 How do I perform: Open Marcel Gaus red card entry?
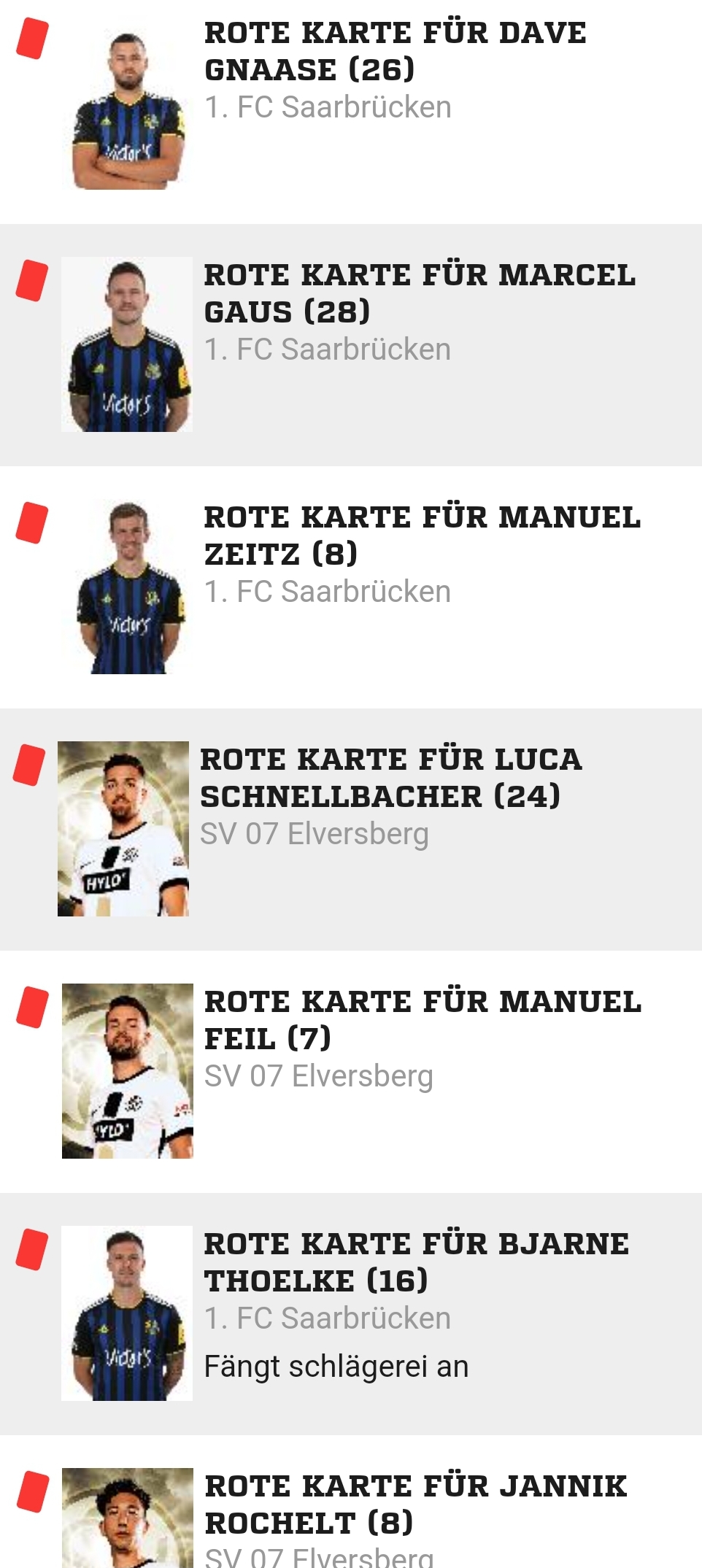pos(419,294)
